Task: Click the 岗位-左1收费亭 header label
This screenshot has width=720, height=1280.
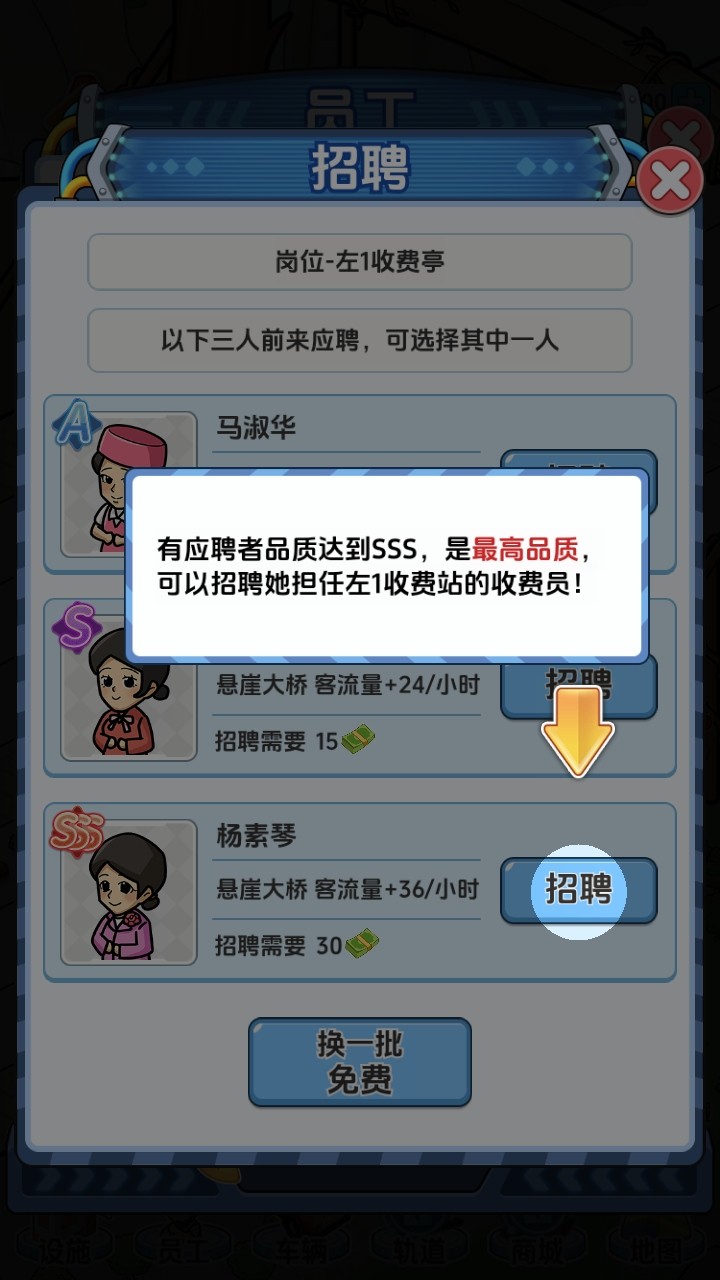Action: click(x=358, y=261)
